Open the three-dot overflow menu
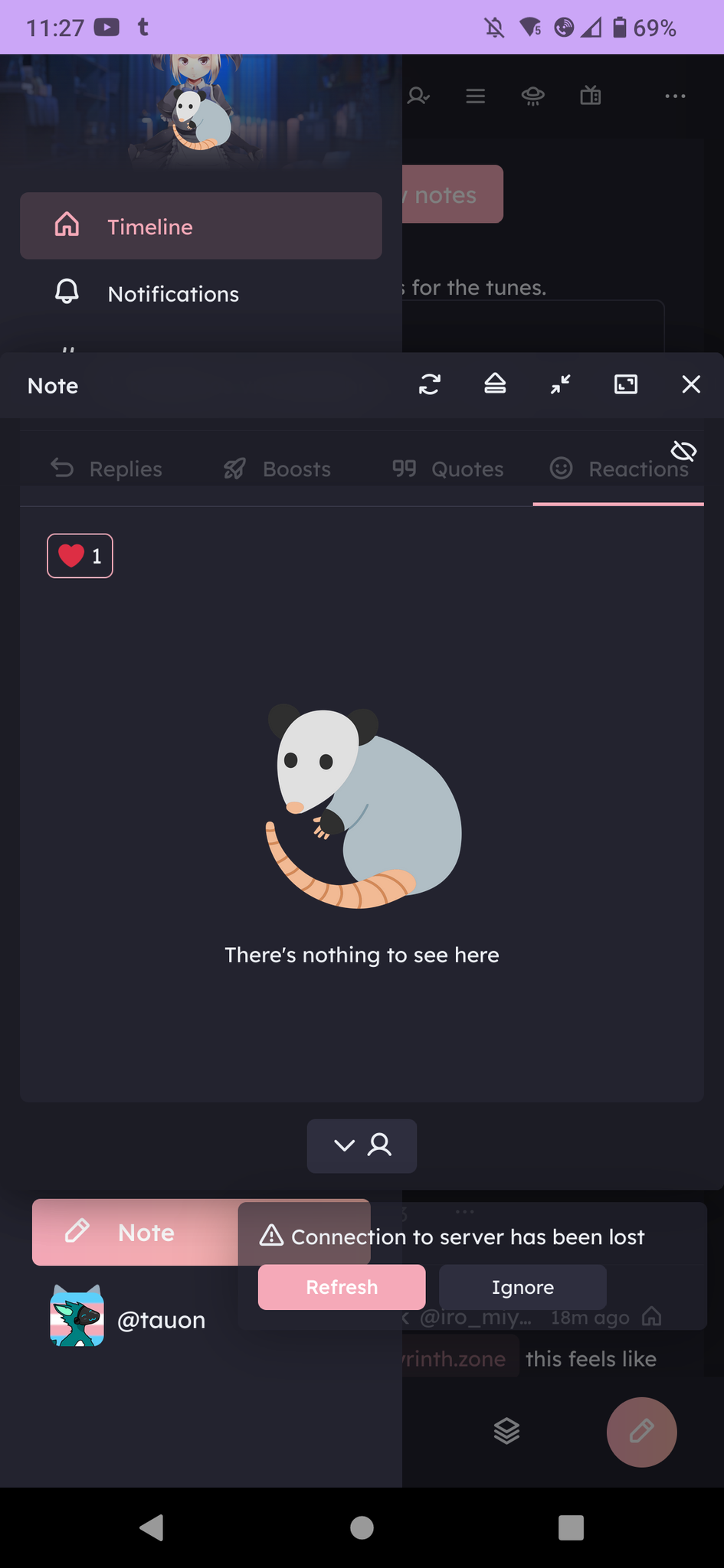This screenshot has width=724, height=1568. point(675,96)
